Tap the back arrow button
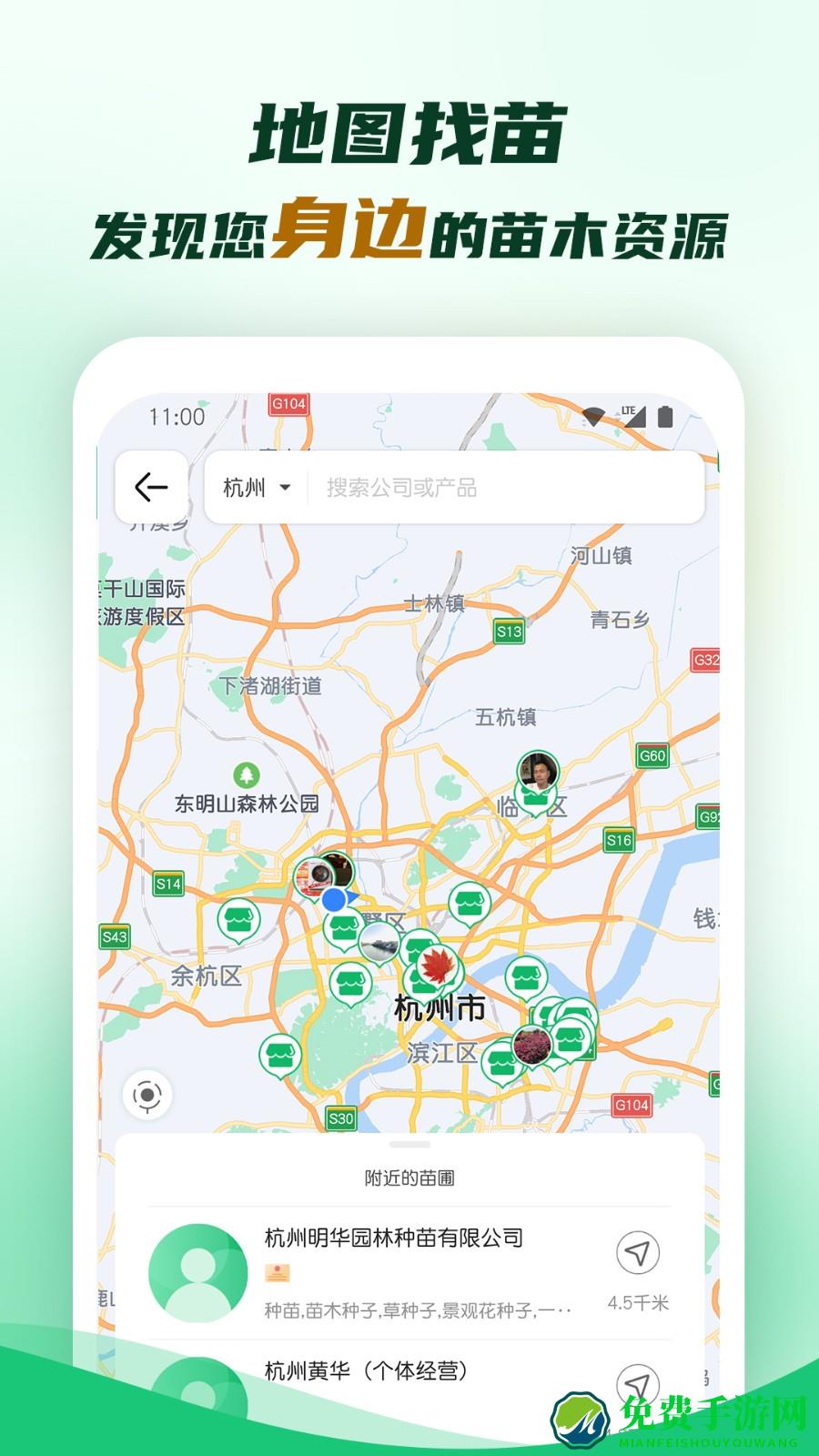819x1456 pixels. [151, 489]
